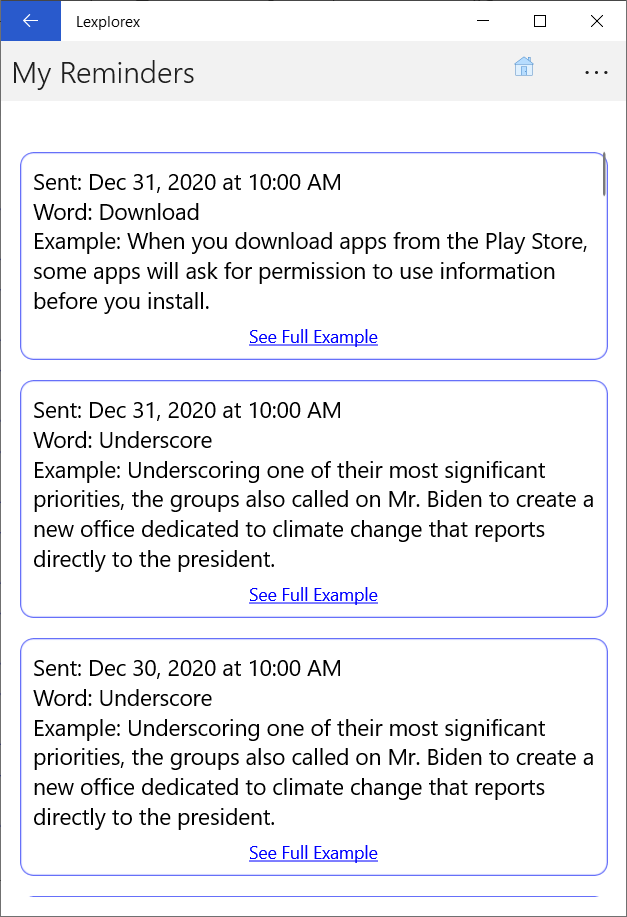Close the Lexplorex window
The height and width of the screenshot is (917, 627).
point(597,21)
